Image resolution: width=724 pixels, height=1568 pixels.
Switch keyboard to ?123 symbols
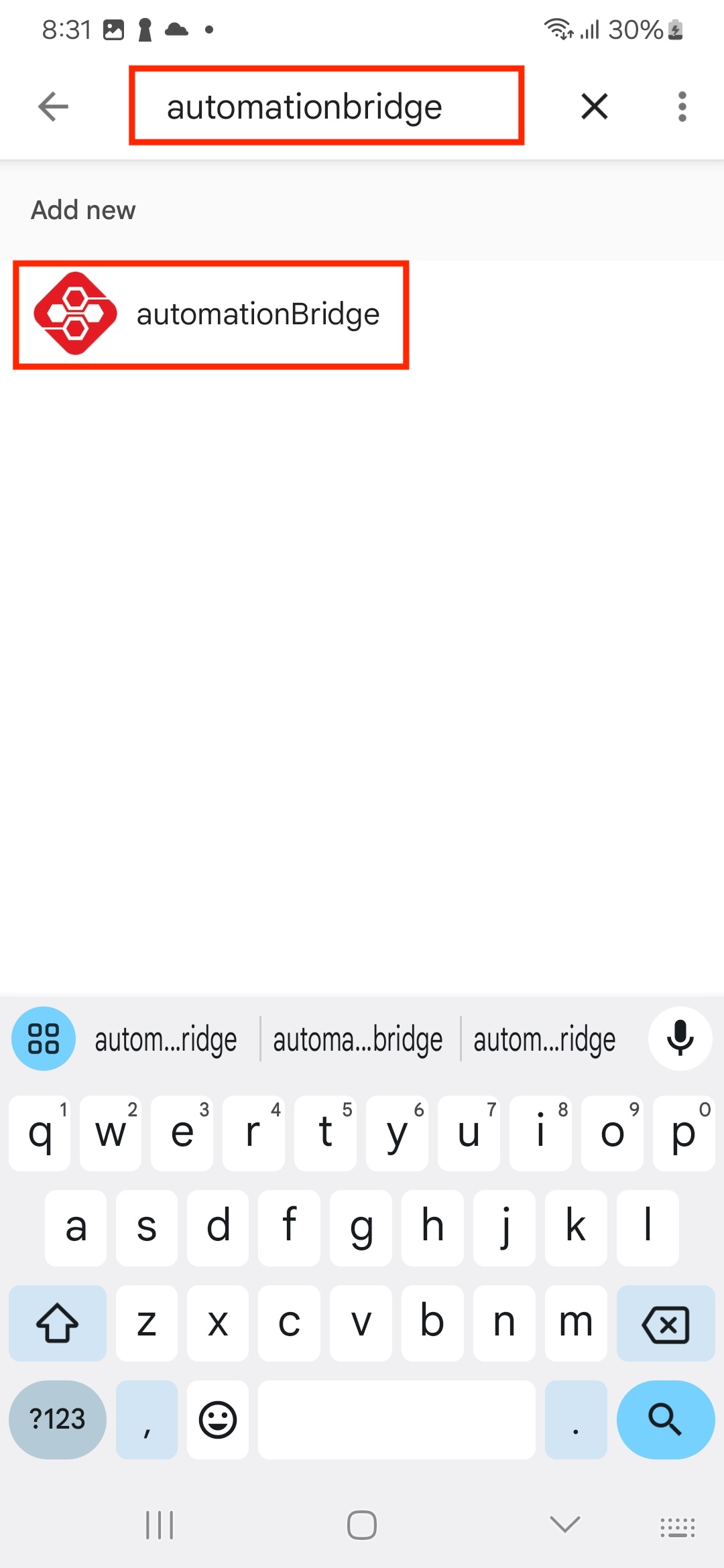point(58,1419)
